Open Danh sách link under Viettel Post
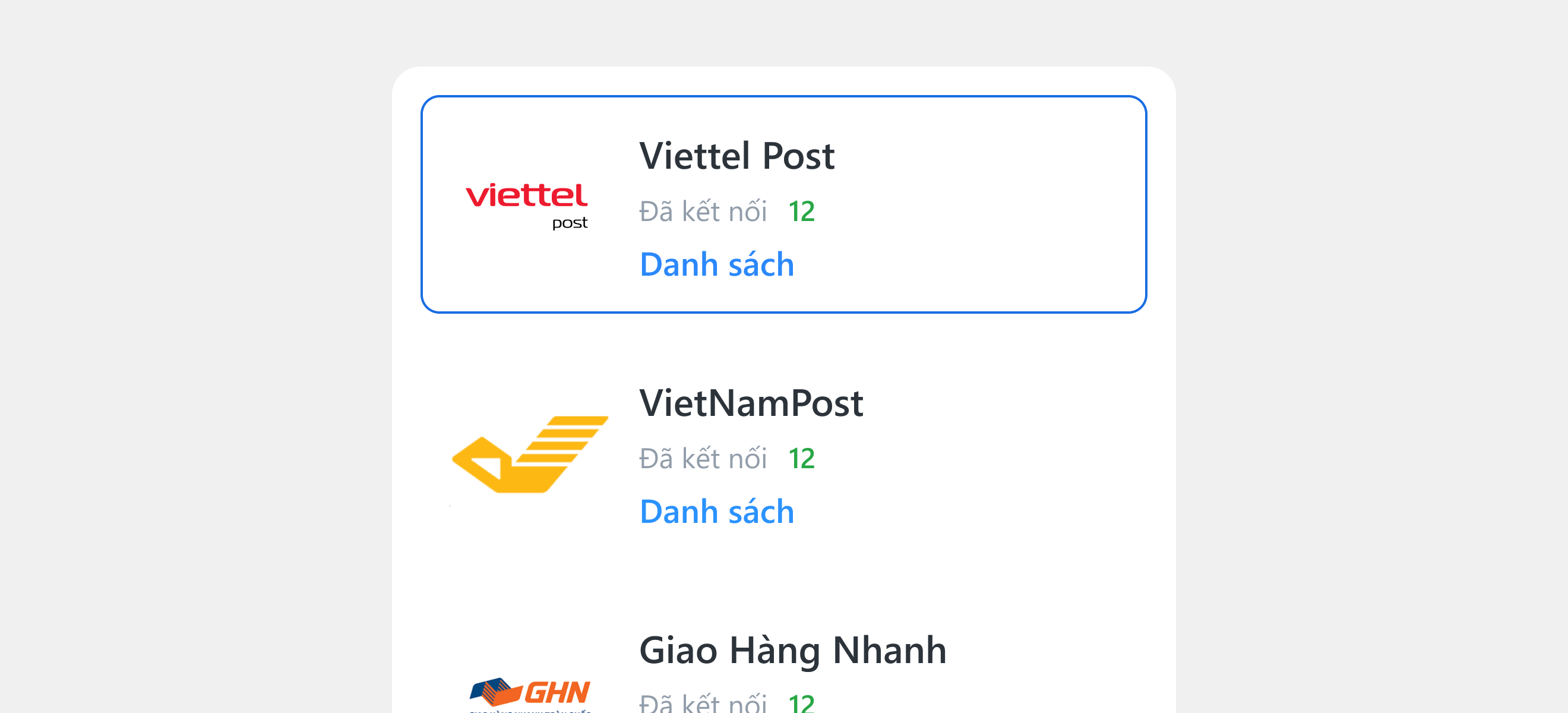 (x=716, y=265)
